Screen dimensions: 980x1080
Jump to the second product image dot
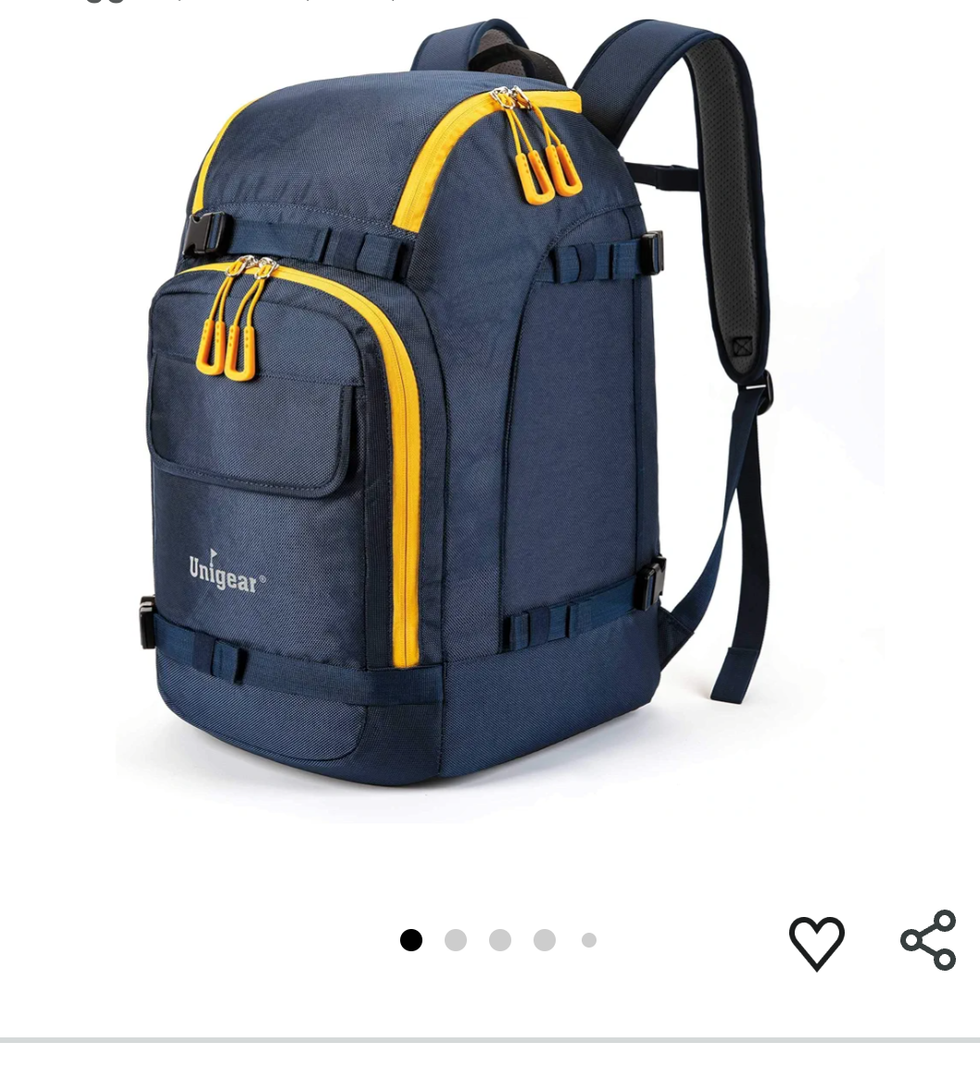tap(455, 940)
